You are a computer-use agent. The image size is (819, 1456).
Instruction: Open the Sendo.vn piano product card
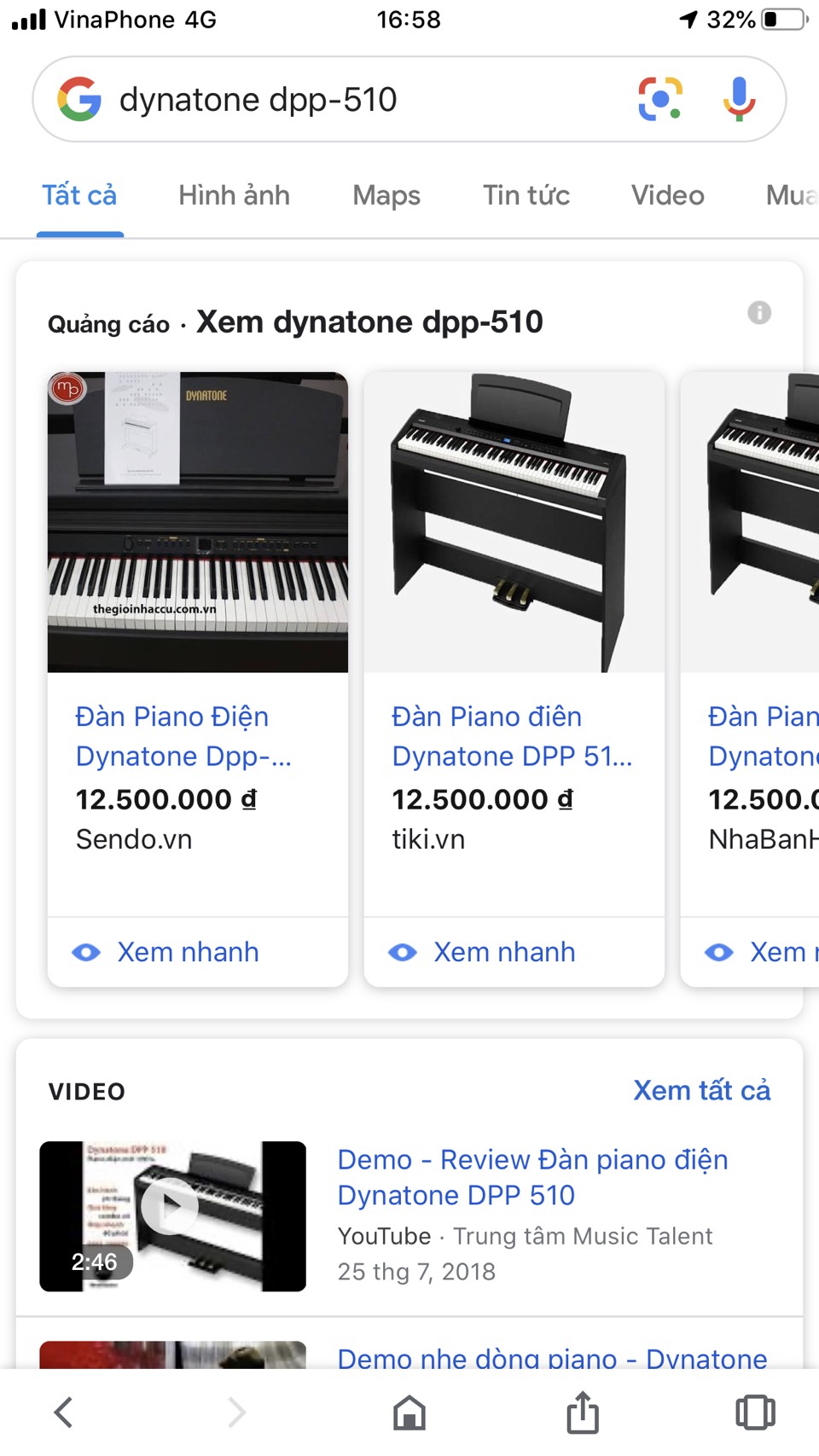tap(197, 597)
